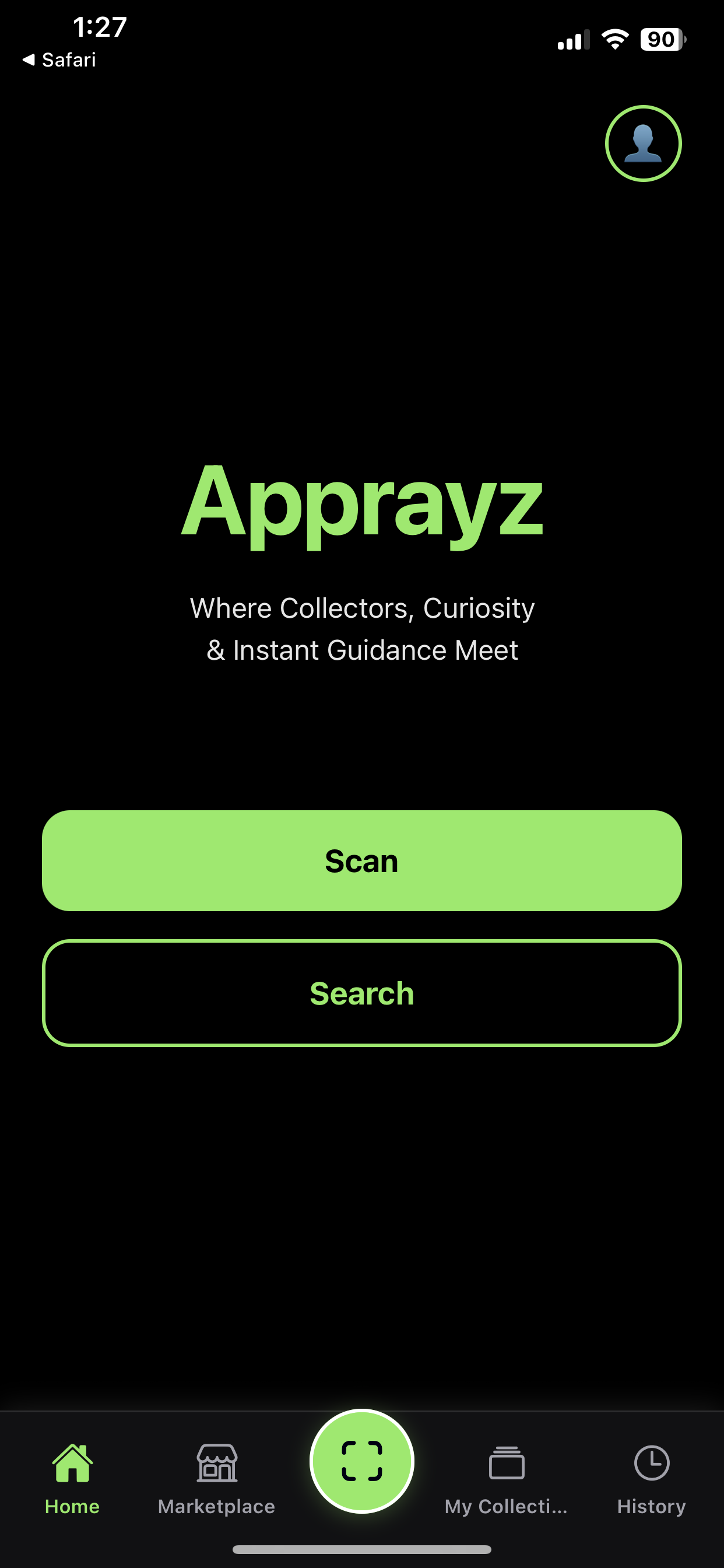The height and width of the screenshot is (1568, 724).
Task: Switch to the Home tab
Action: click(72, 1478)
